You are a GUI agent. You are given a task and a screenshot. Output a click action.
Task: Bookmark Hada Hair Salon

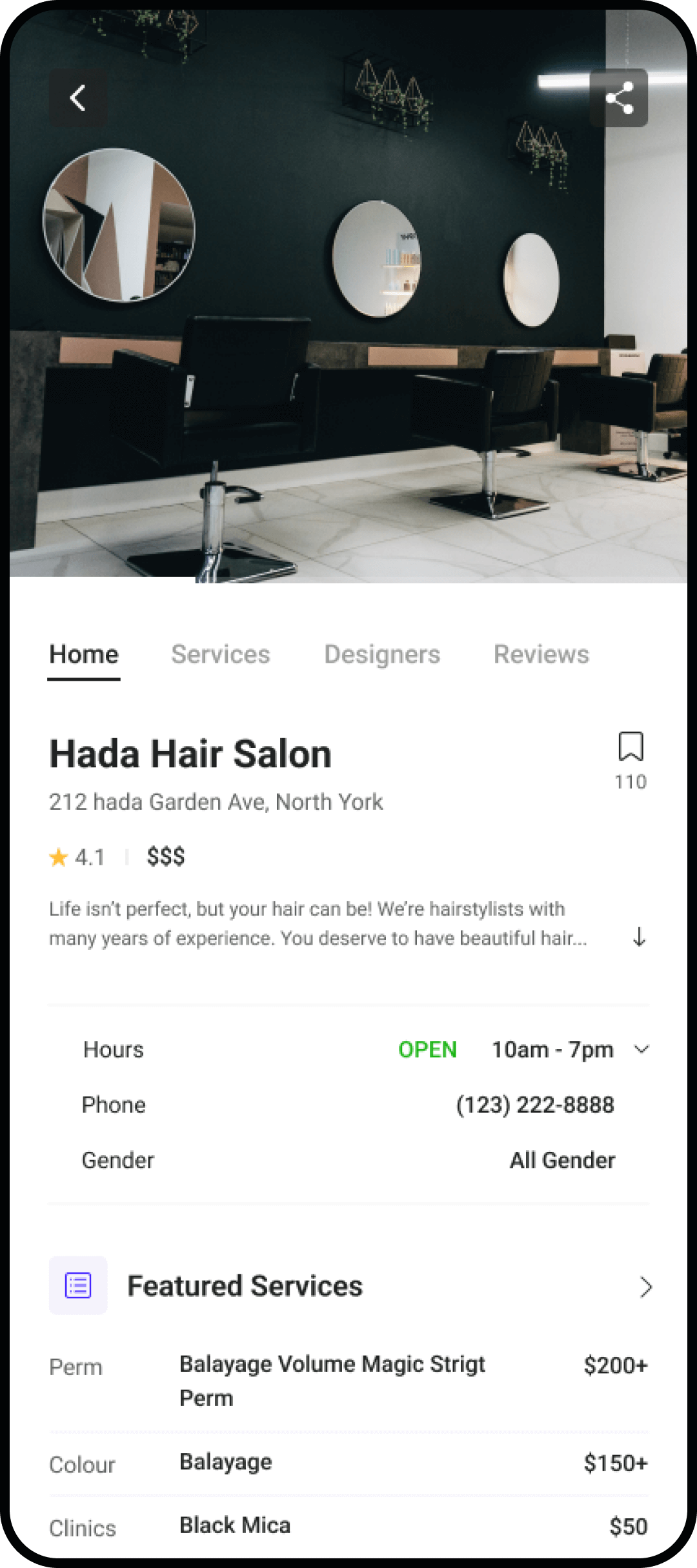pos(631,747)
